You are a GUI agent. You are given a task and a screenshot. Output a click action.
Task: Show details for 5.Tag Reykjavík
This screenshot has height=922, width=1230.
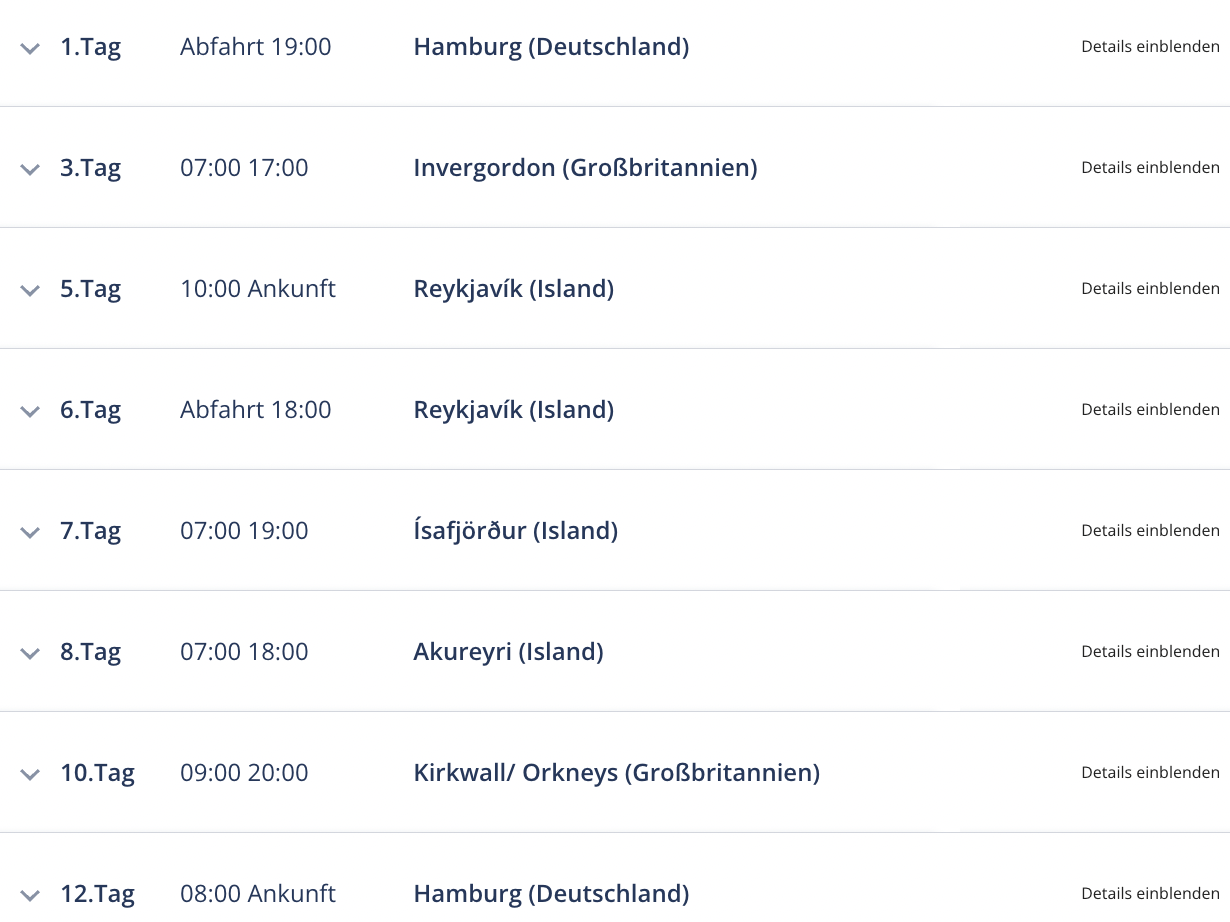coord(1150,289)
